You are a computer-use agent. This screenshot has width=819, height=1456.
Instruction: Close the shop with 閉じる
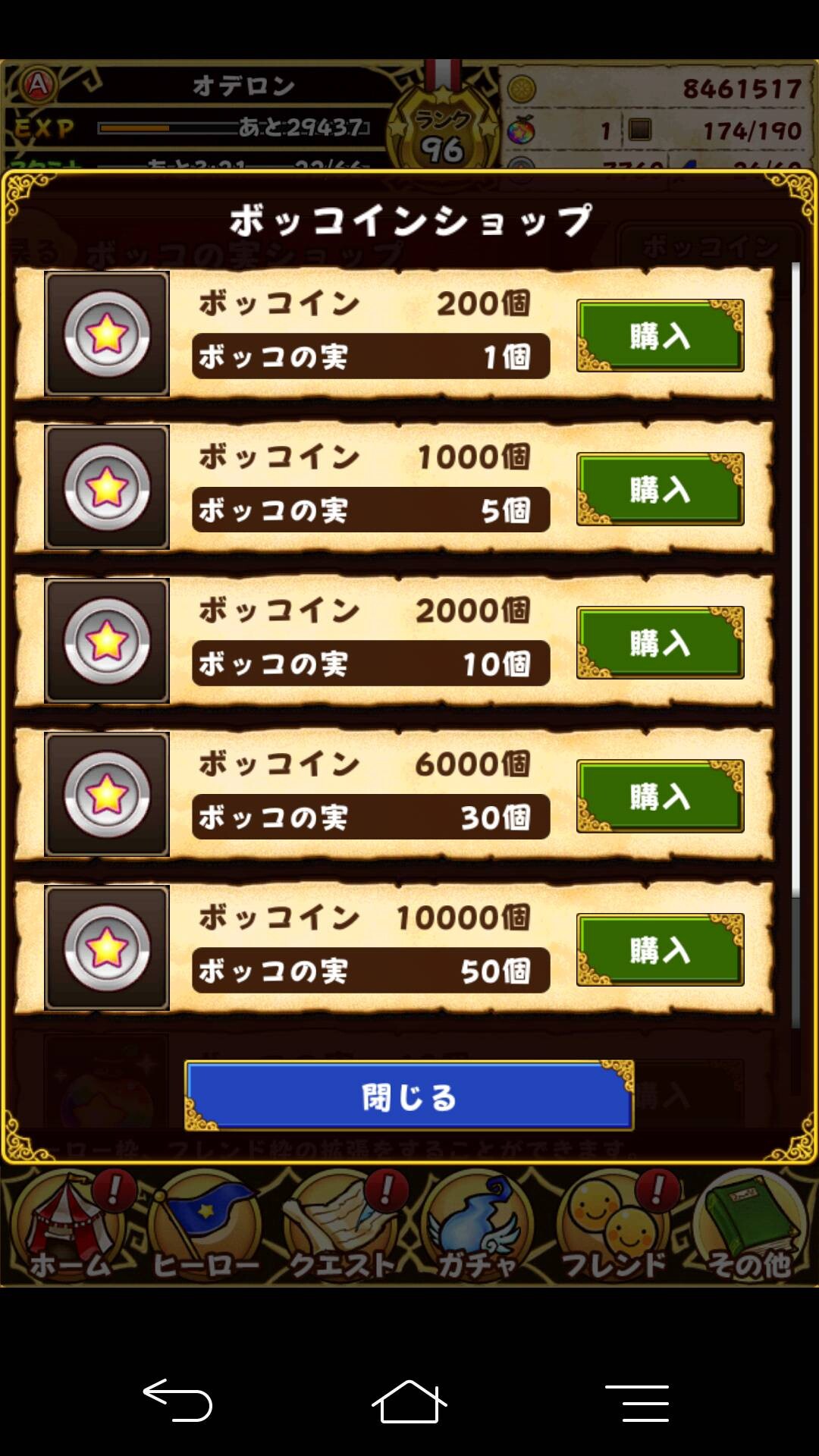409,1096
